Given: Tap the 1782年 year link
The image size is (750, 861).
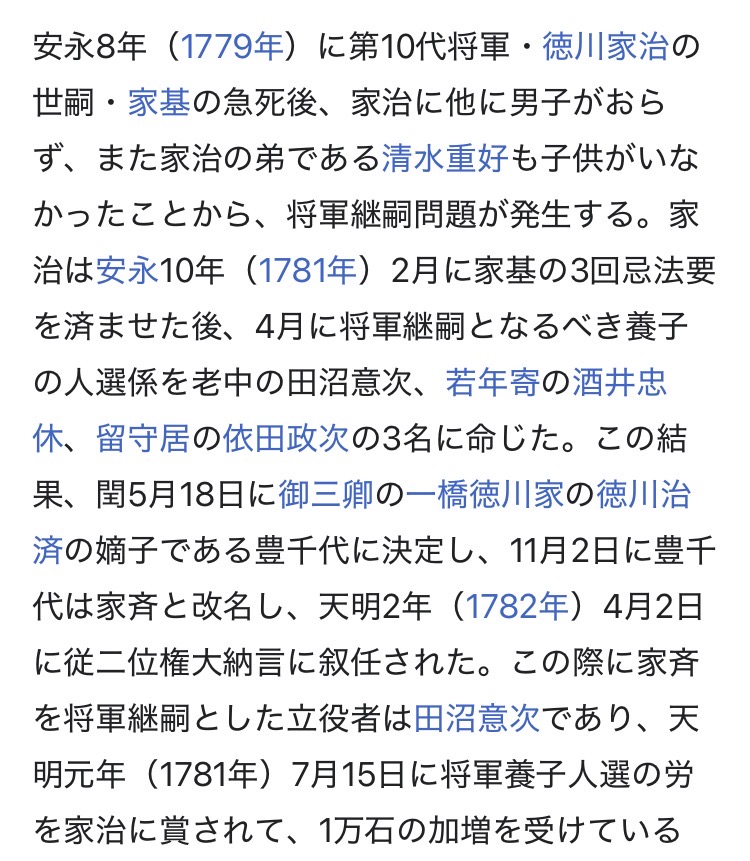Looking at the screenshot, I should 516,607.
